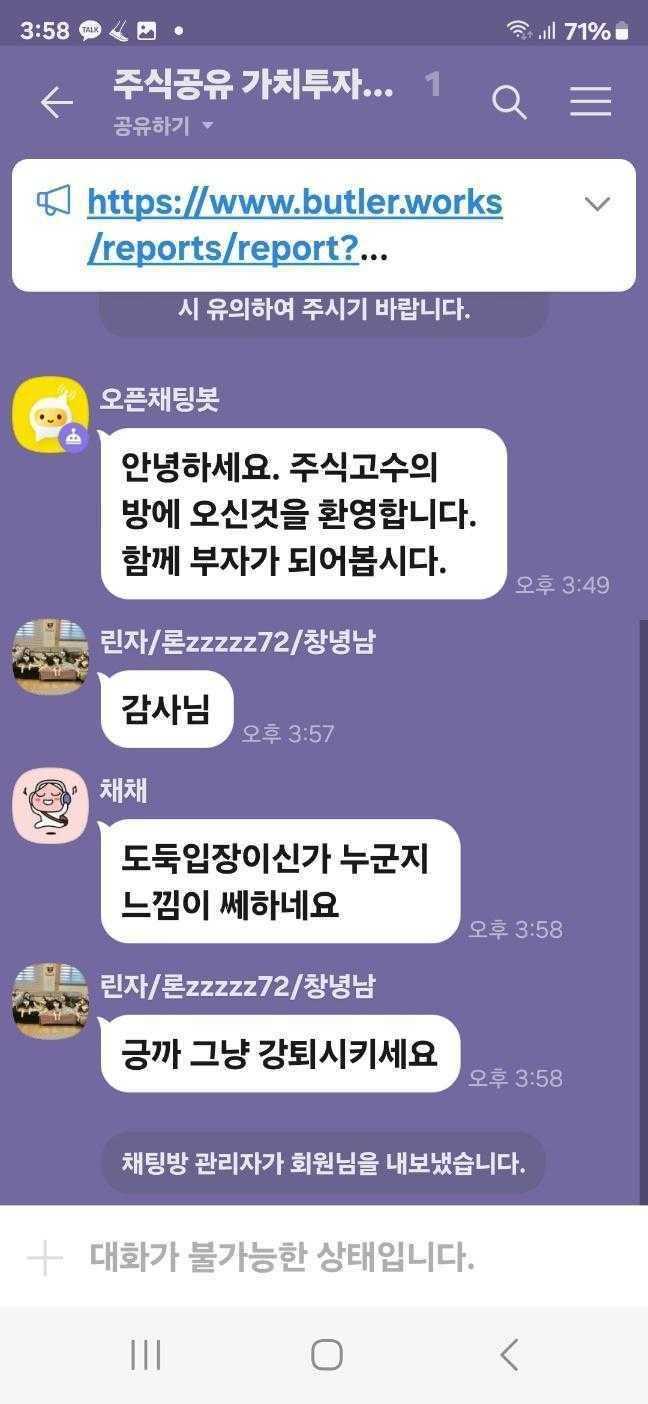Image resolution: width=648 pixels, height=1404 pixels.
Task: Open 채채's profile avatar
Action: pyautogui.click(x=49, y=805)
